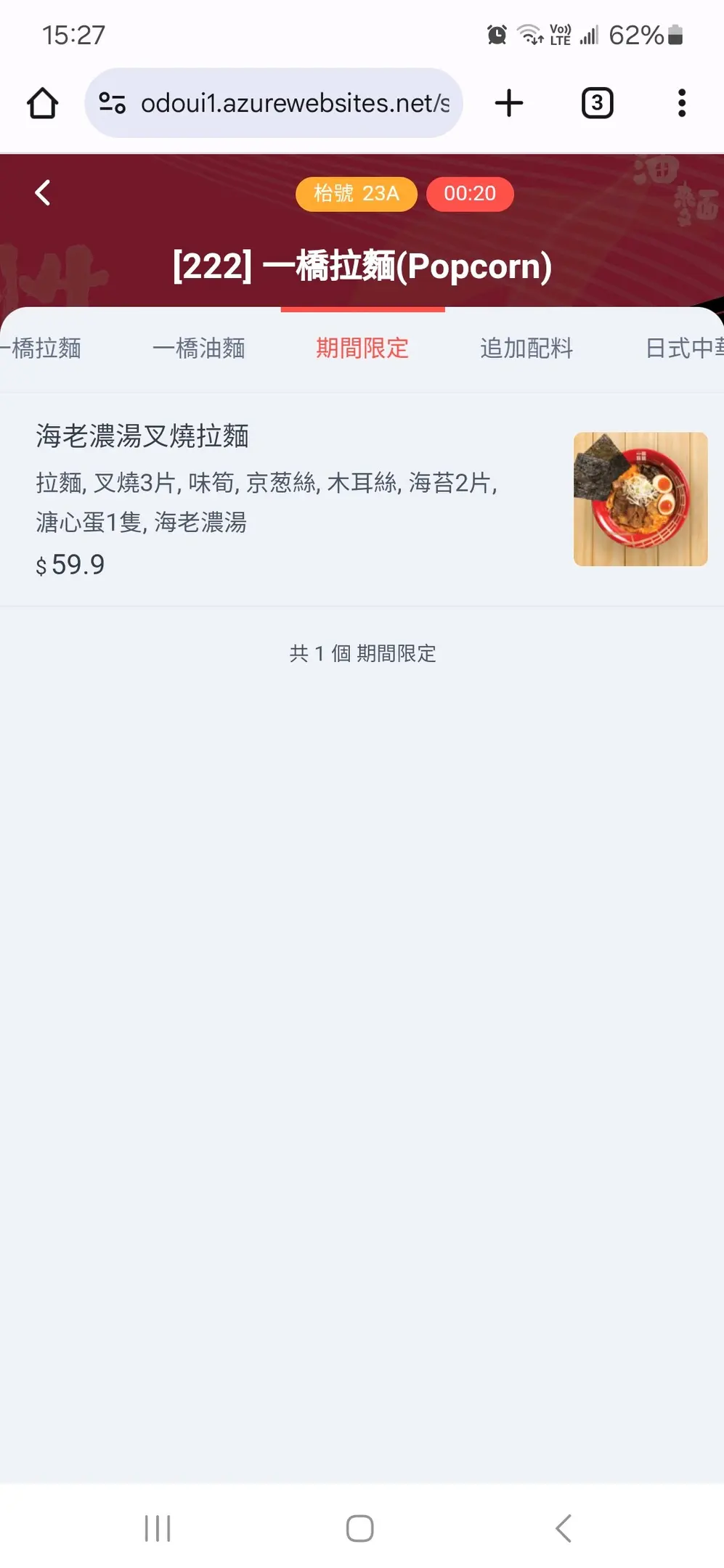The image size is (724, 1568).
Task: Open the browser home page
Action: point(43,103)
